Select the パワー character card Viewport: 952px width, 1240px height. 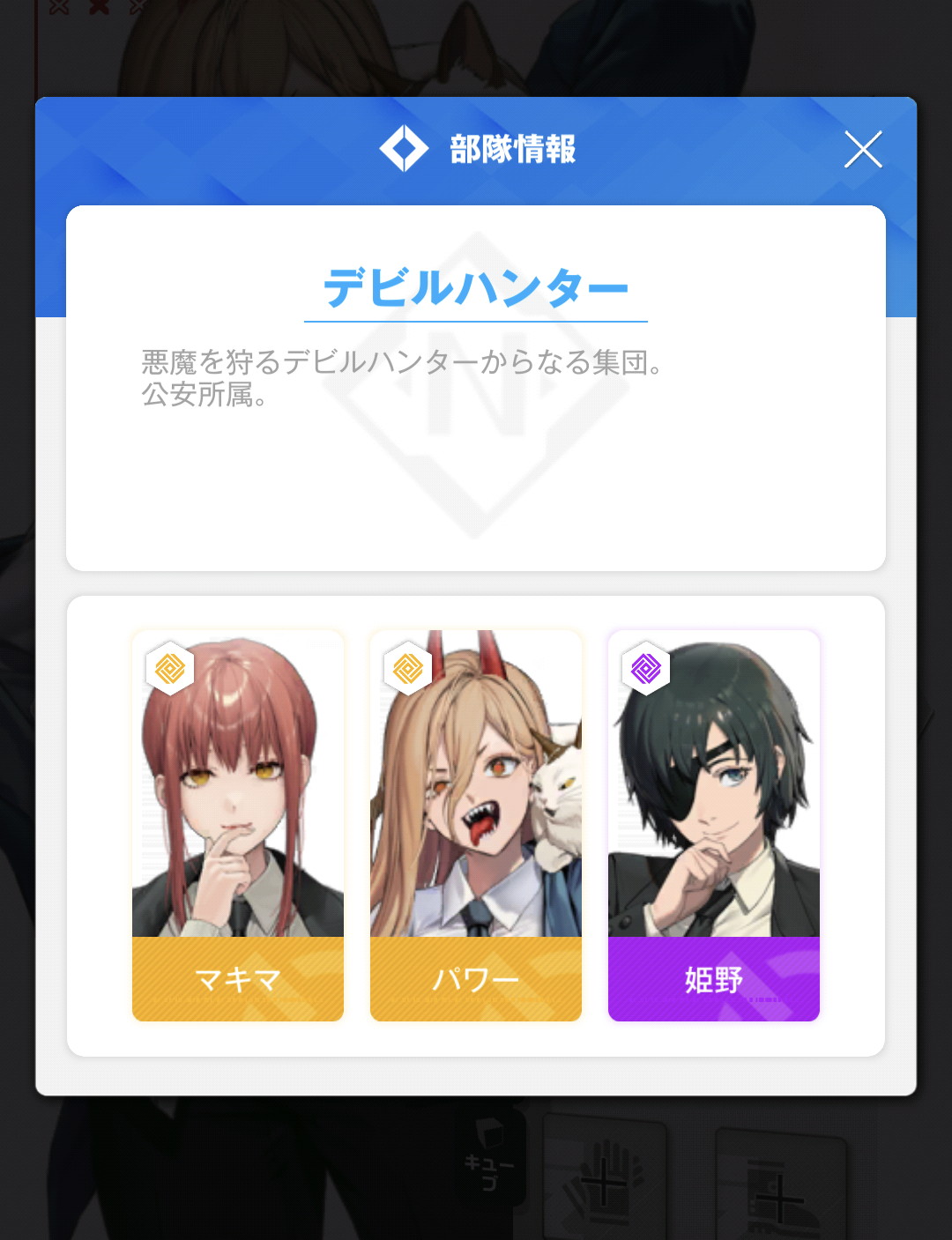click(x=476, y=826)
